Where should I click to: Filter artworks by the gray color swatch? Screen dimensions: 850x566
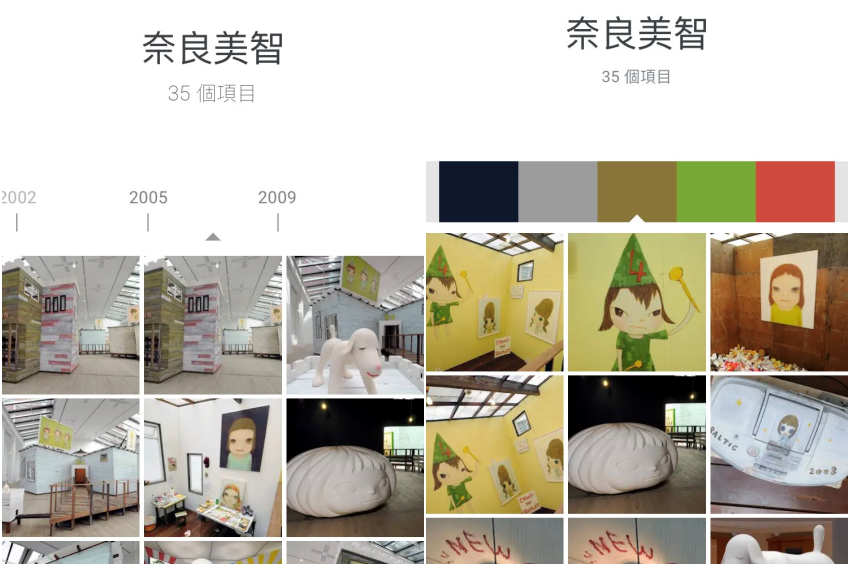click(557, 191)
